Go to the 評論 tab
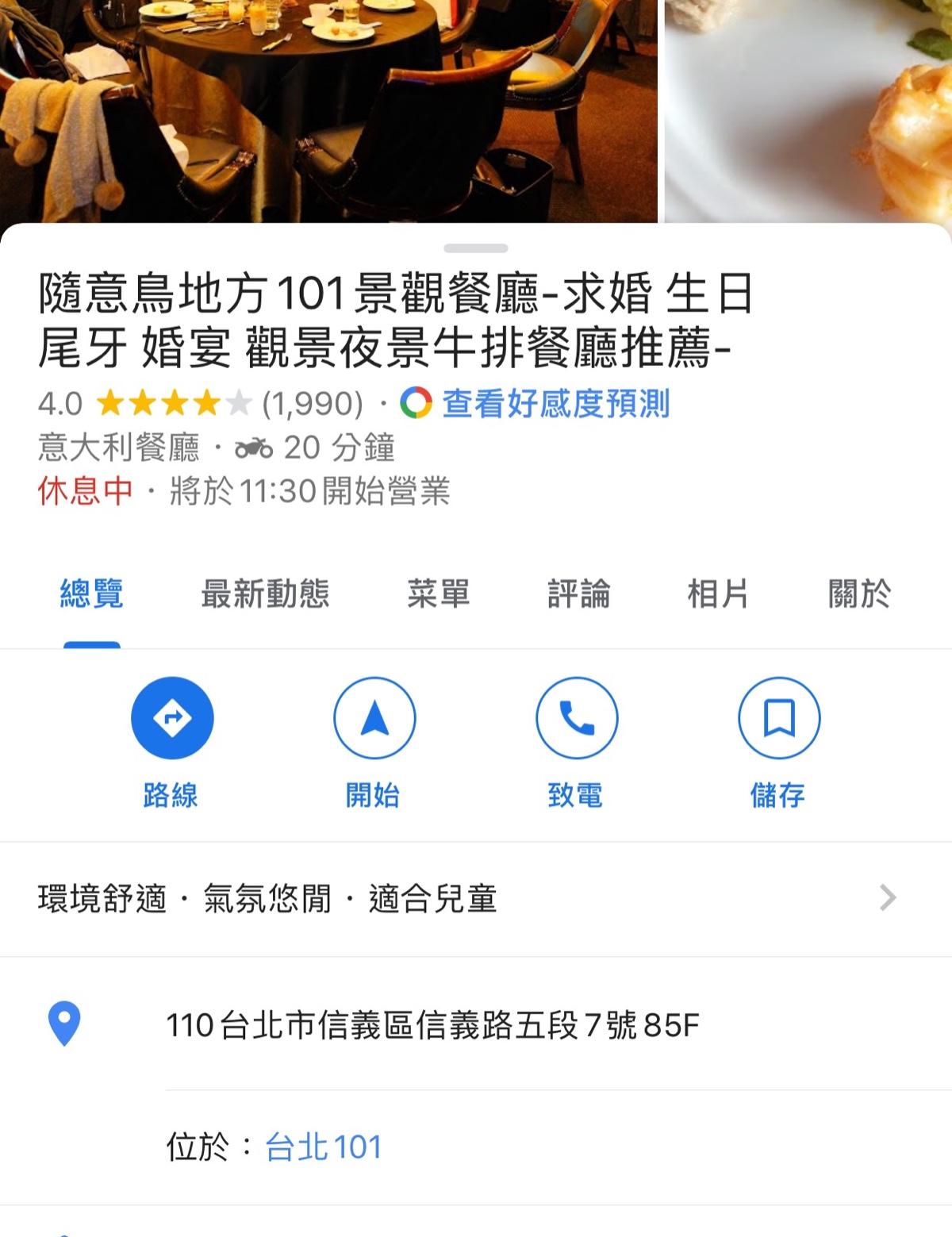Screen dimensions: 952x1237 (578, 594)
